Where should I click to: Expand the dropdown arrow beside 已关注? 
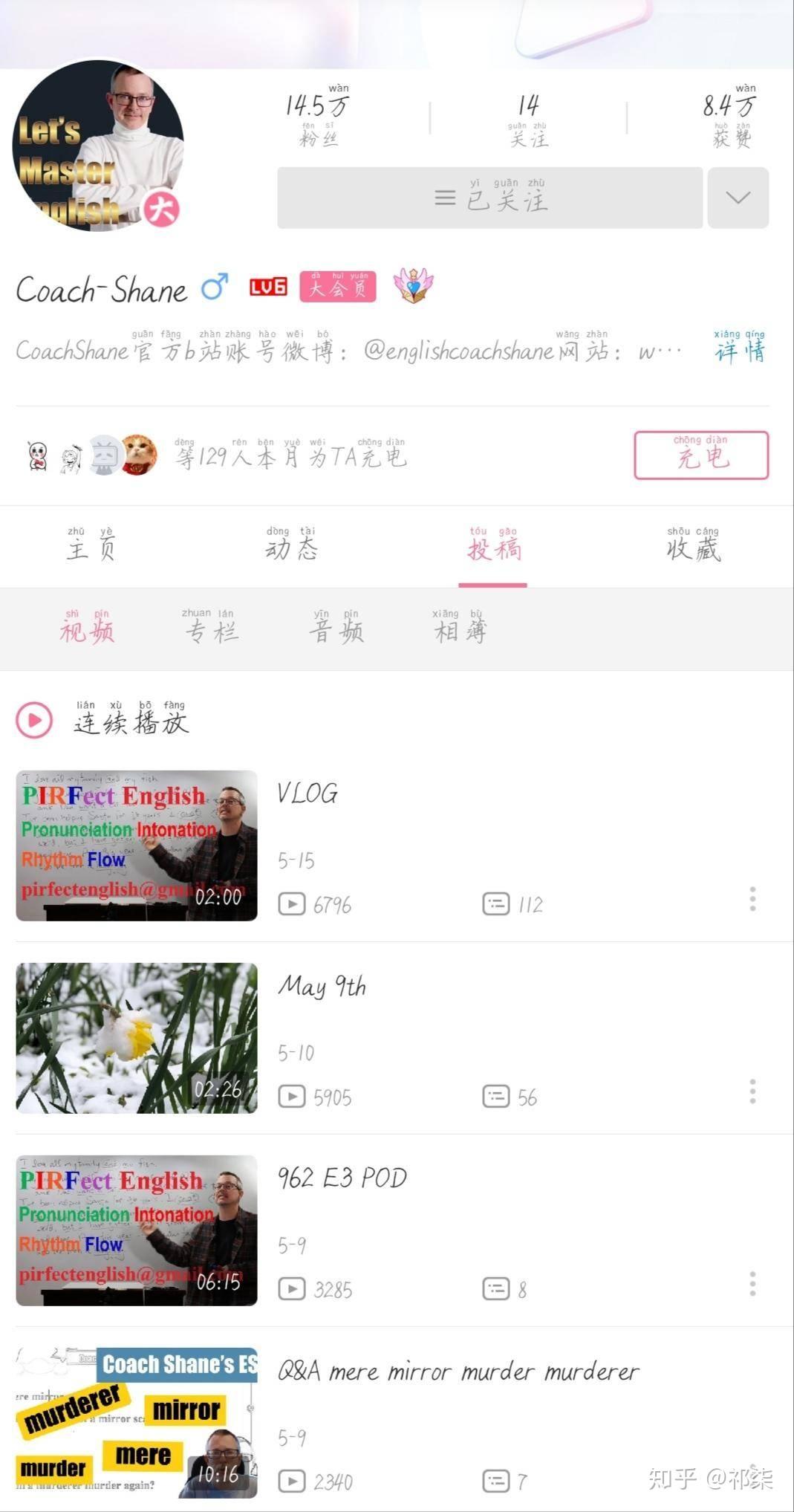tap(738, 198)
